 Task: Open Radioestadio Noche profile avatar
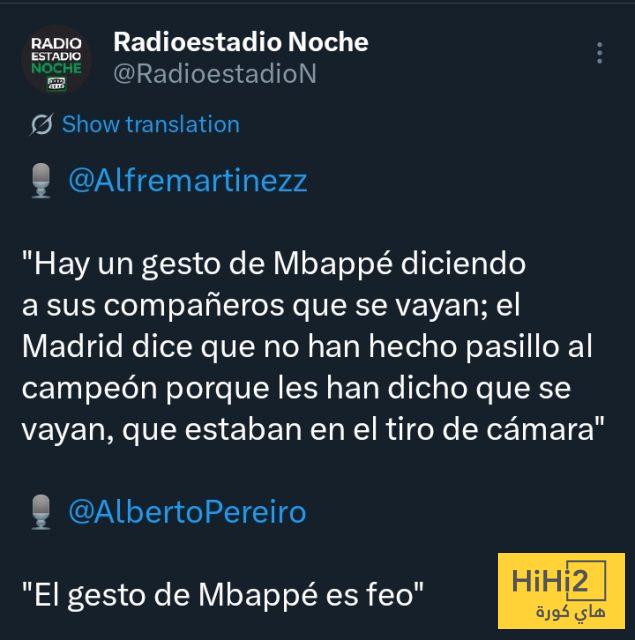point(56,60)
